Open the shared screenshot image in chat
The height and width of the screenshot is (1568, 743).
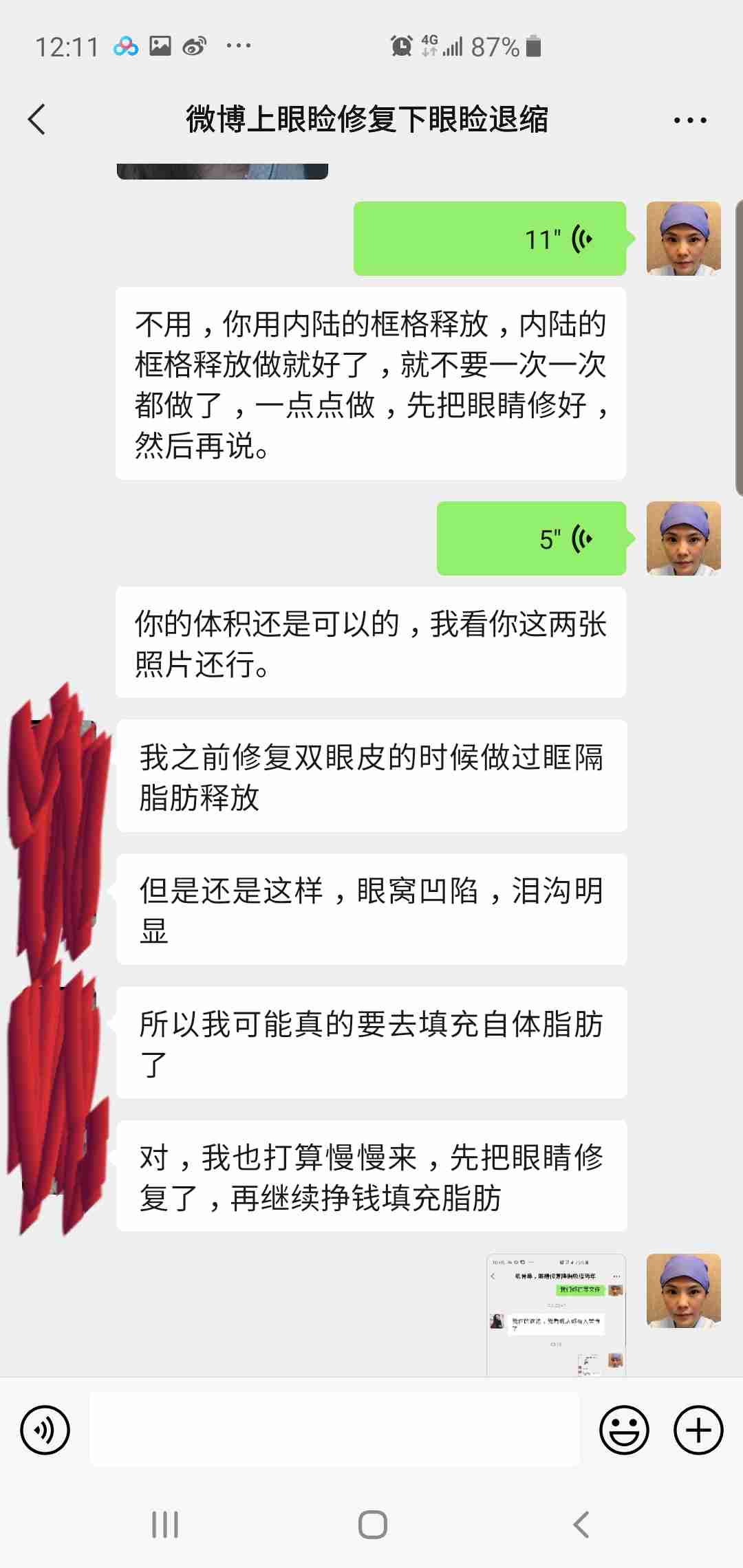pos(556,1315)
